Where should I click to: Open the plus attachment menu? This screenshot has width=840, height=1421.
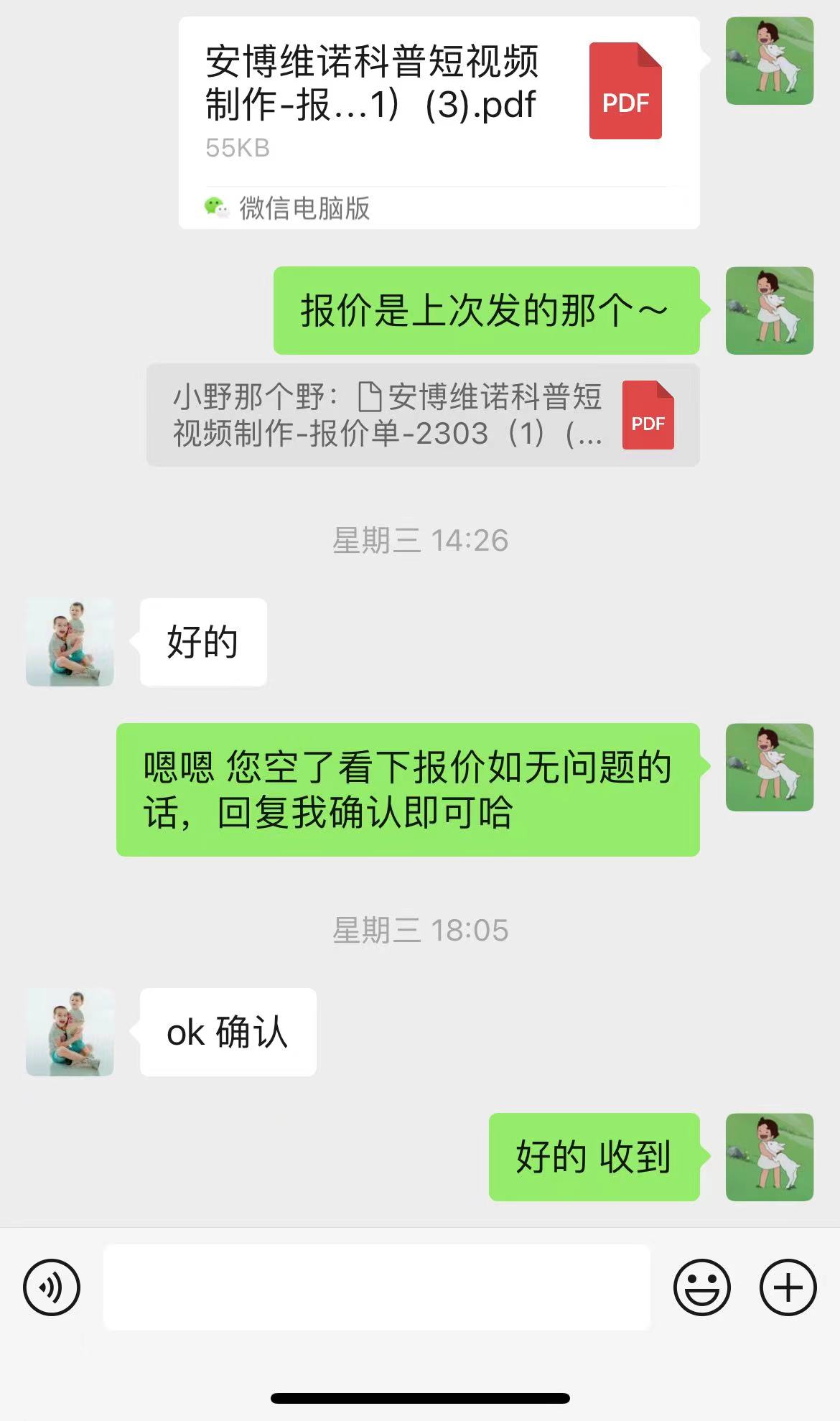click(x=788, y=1287)
